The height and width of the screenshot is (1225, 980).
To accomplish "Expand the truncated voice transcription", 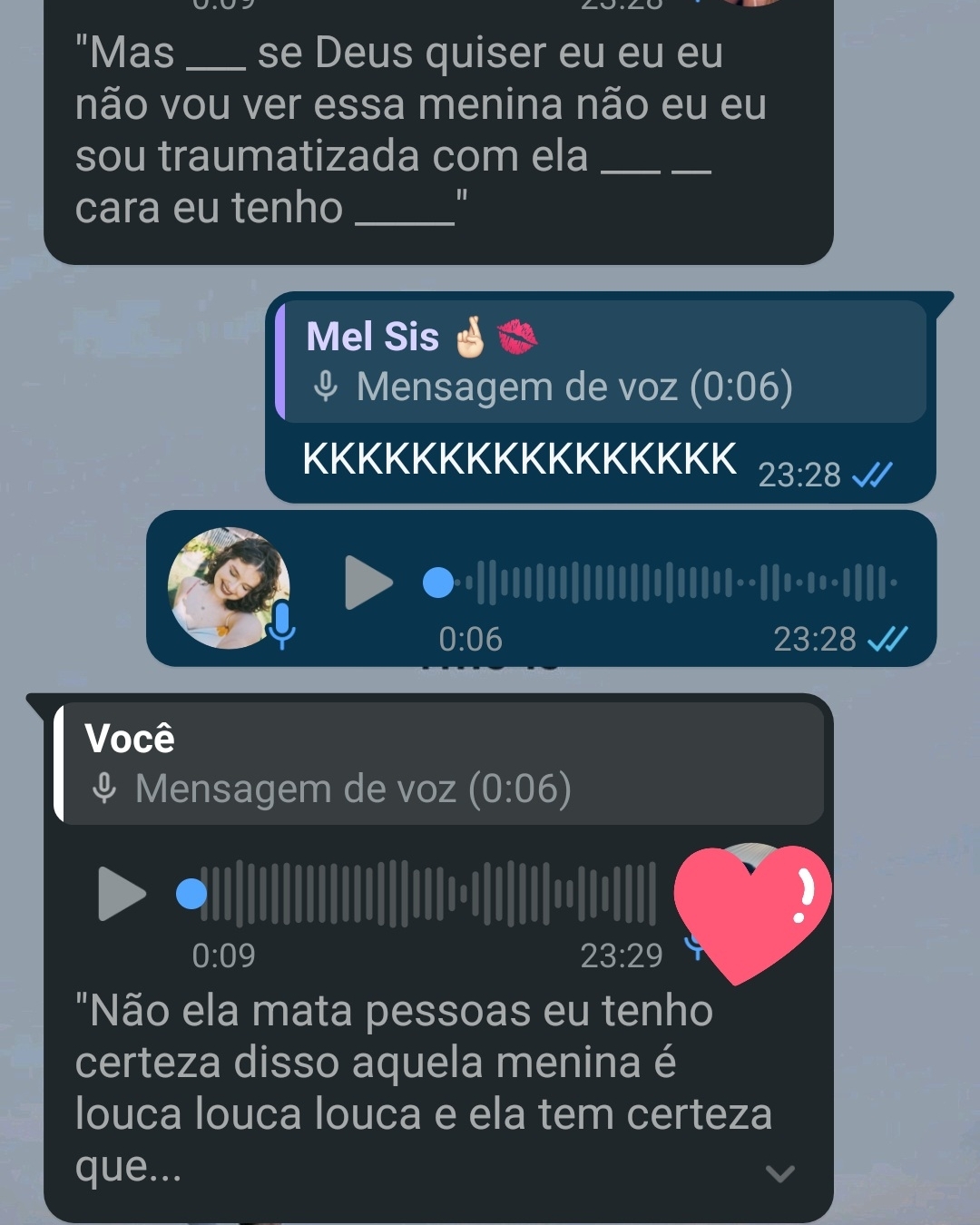I will pos(779,1173).
